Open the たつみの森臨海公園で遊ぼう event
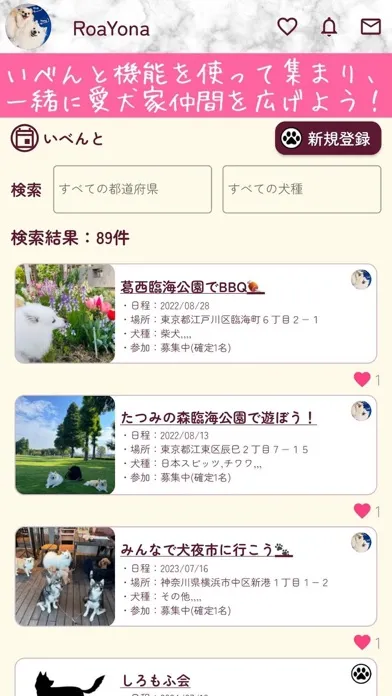 click(x=218, y=418)
